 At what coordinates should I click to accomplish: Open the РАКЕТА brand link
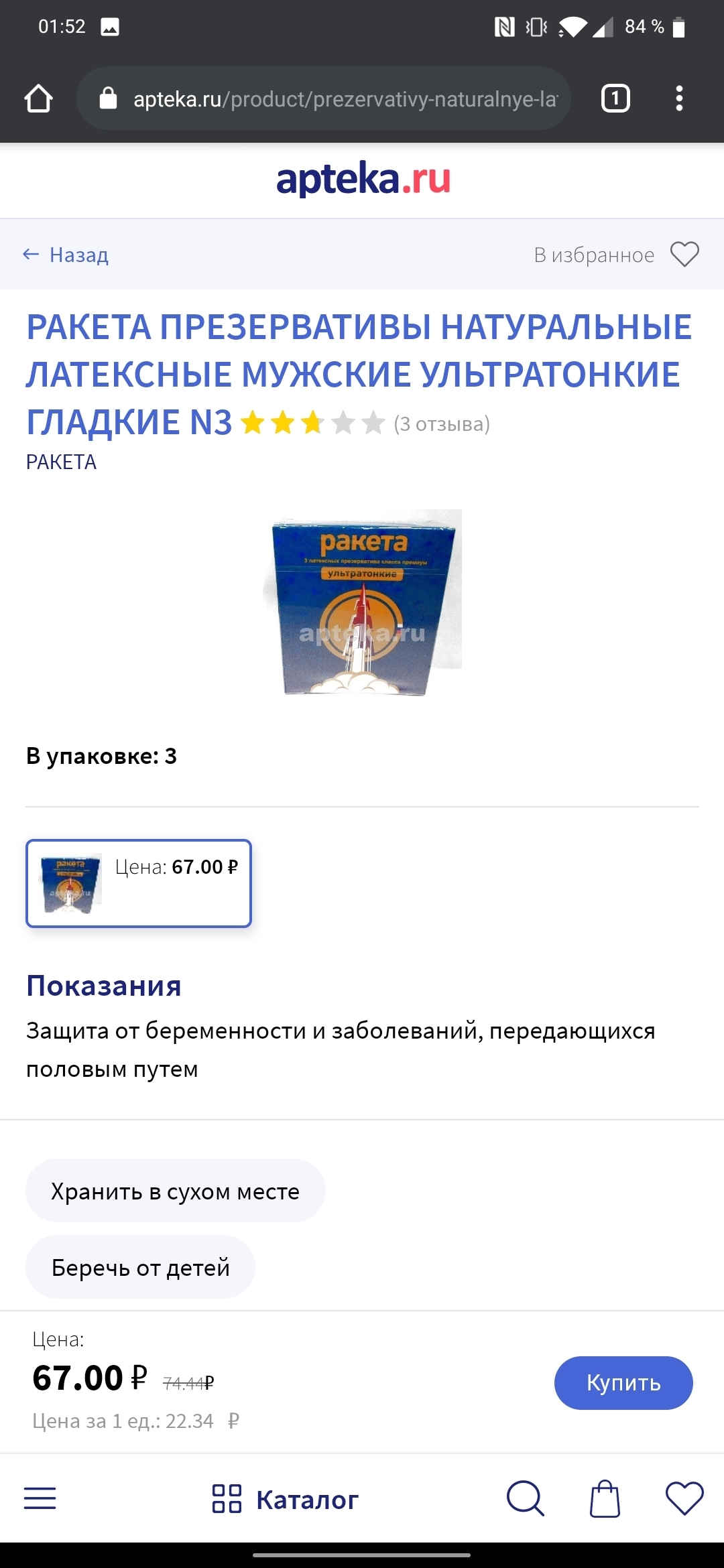(61, 462)
